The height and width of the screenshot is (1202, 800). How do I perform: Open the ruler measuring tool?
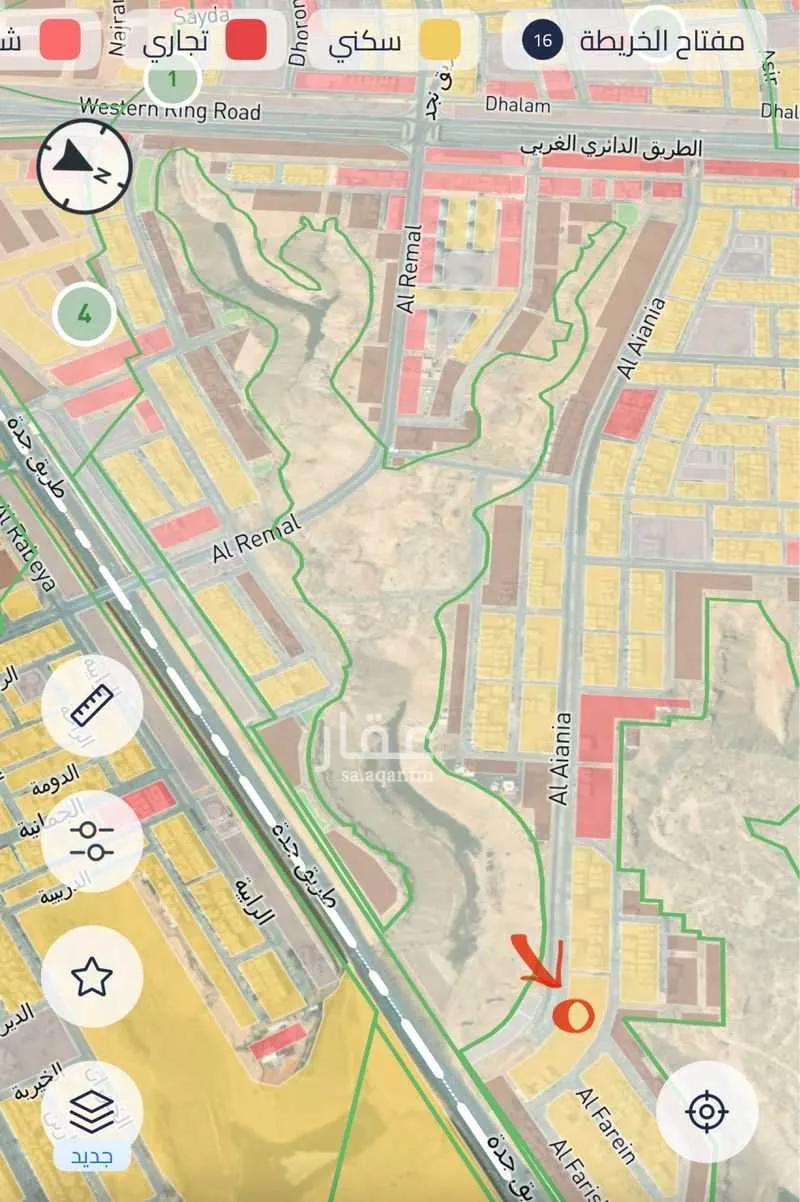92,706
